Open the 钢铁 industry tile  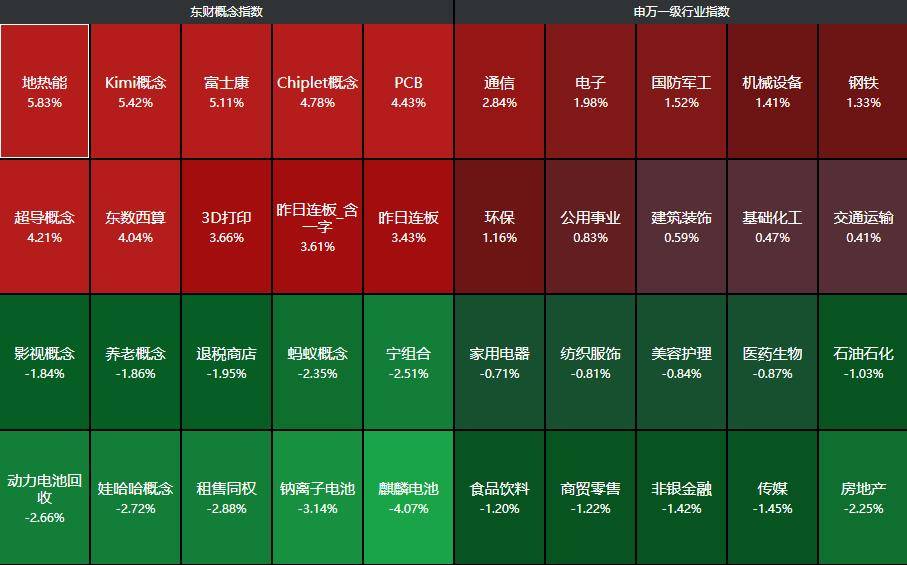[x=863, y=91]
